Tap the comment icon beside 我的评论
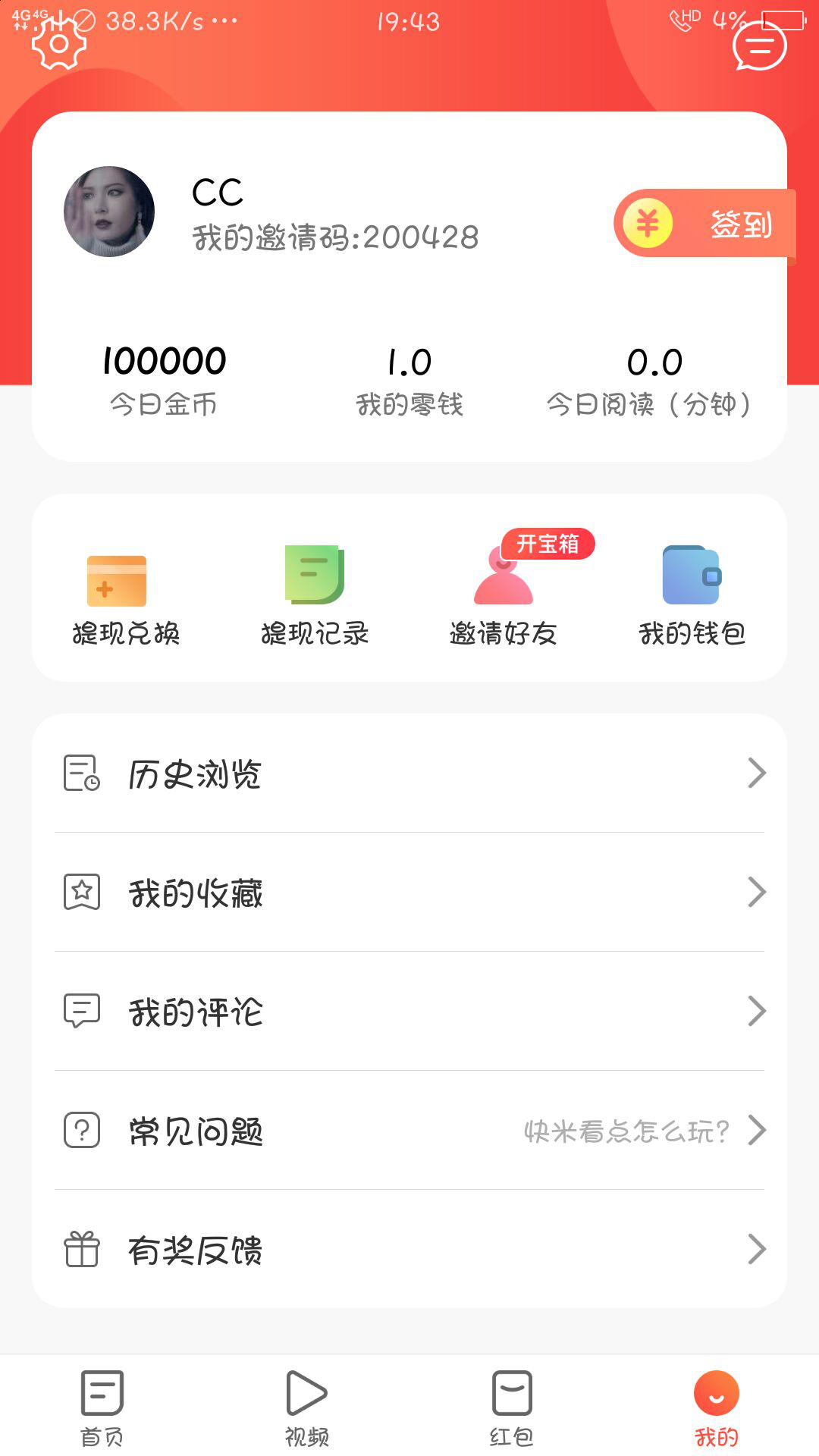Viewport: 819px width, 1456px height. (80, 1012)
